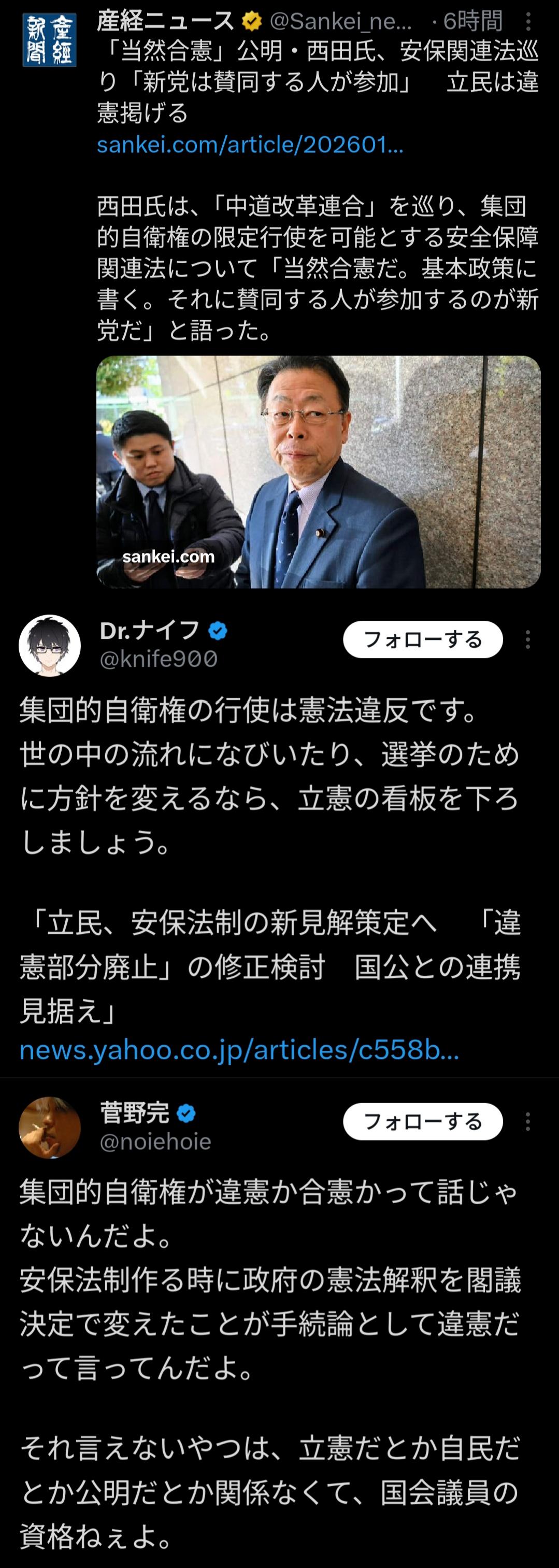Open the sankei.com article photo card
559x1568 pixels.
tap(318, 472)
